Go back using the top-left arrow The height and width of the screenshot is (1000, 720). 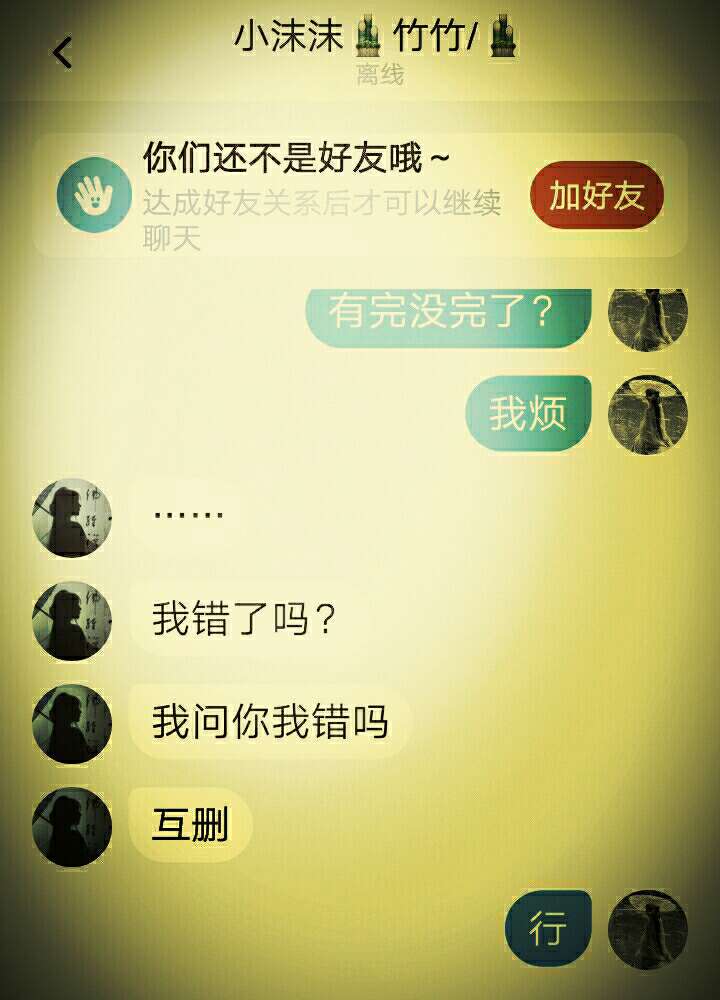(x=62, y=52)
